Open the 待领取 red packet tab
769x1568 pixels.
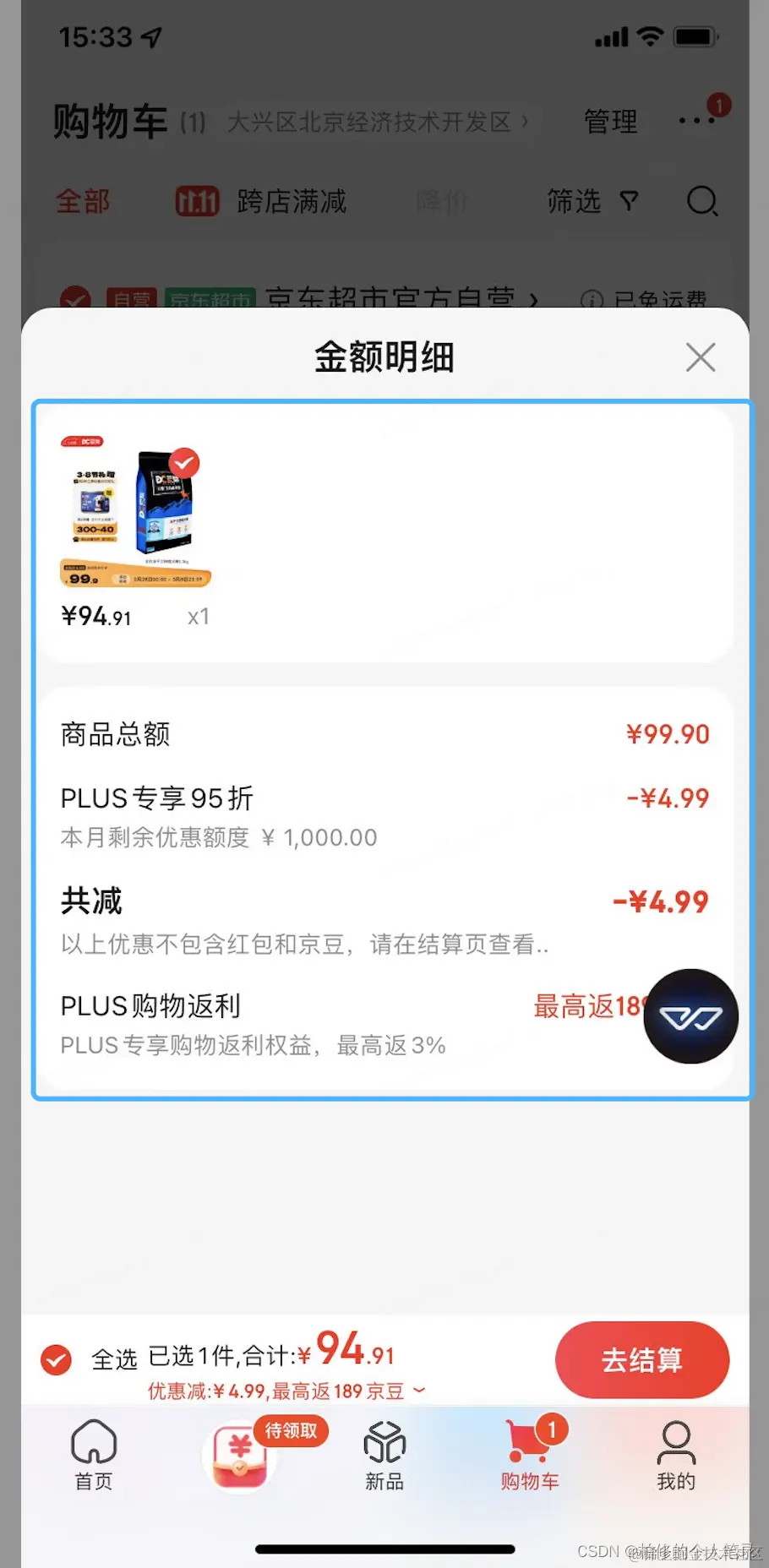[x=242, y=1455]
